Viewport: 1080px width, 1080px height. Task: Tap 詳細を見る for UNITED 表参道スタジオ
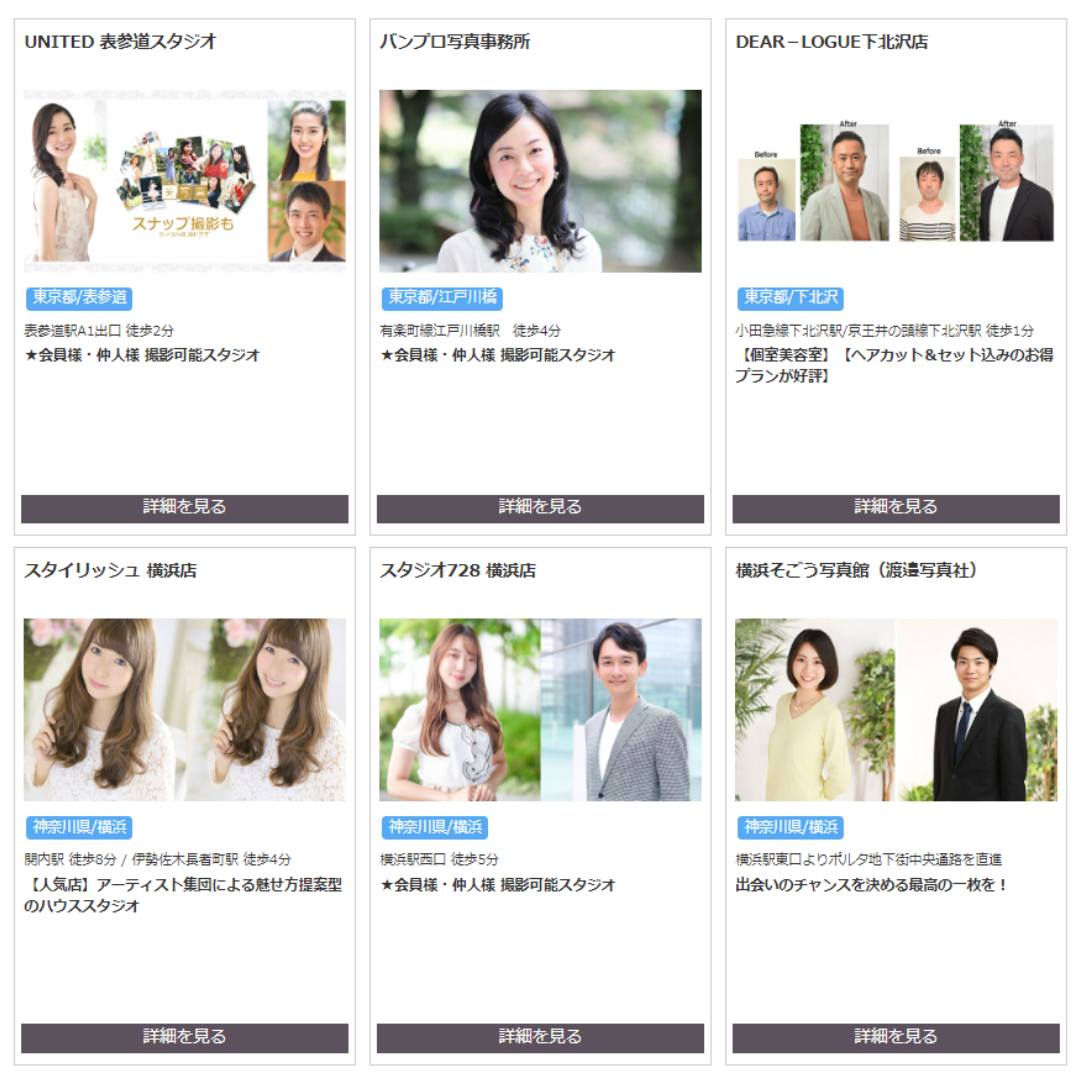tap(185, 508)
